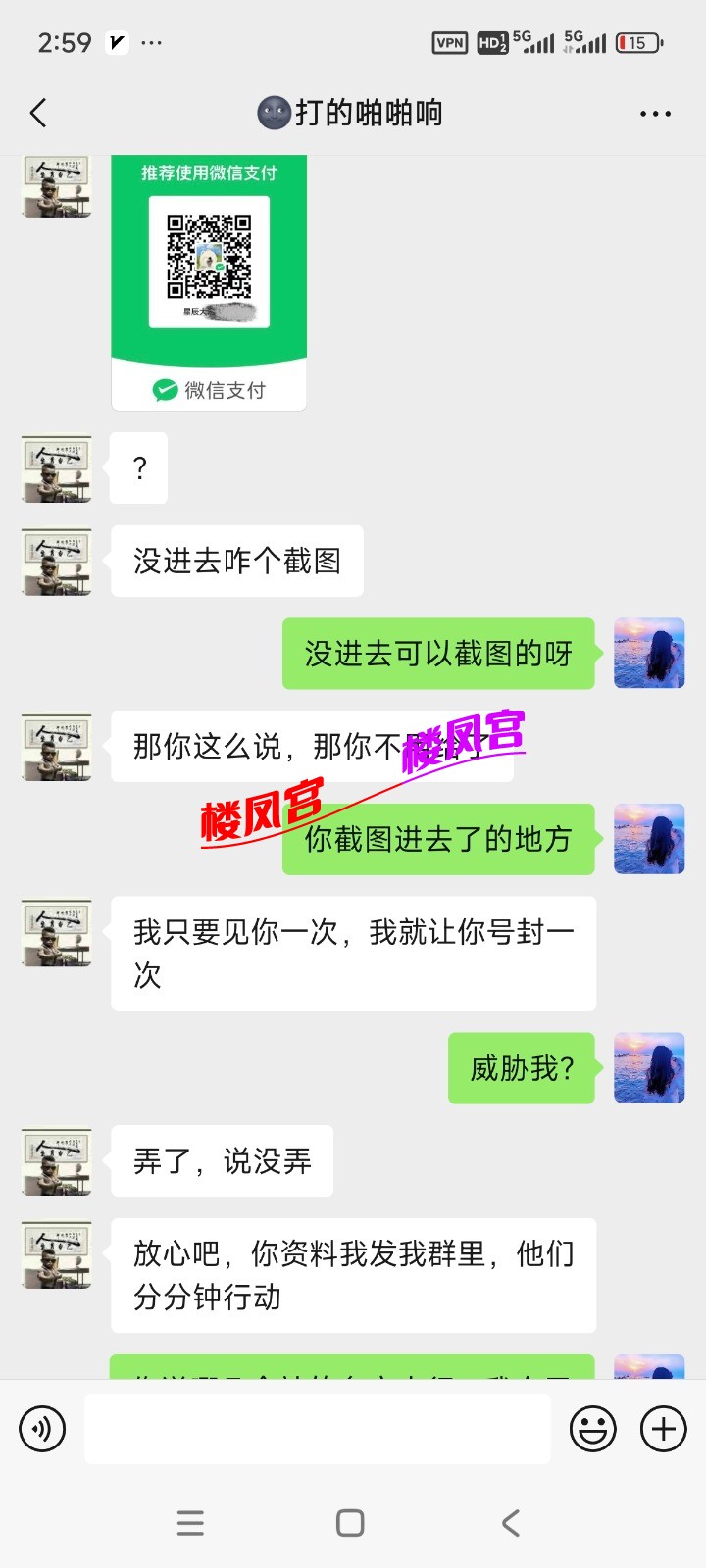
Task: Open contact avatar beside "没进去咋个截图"
Action: tap(57, 562)
